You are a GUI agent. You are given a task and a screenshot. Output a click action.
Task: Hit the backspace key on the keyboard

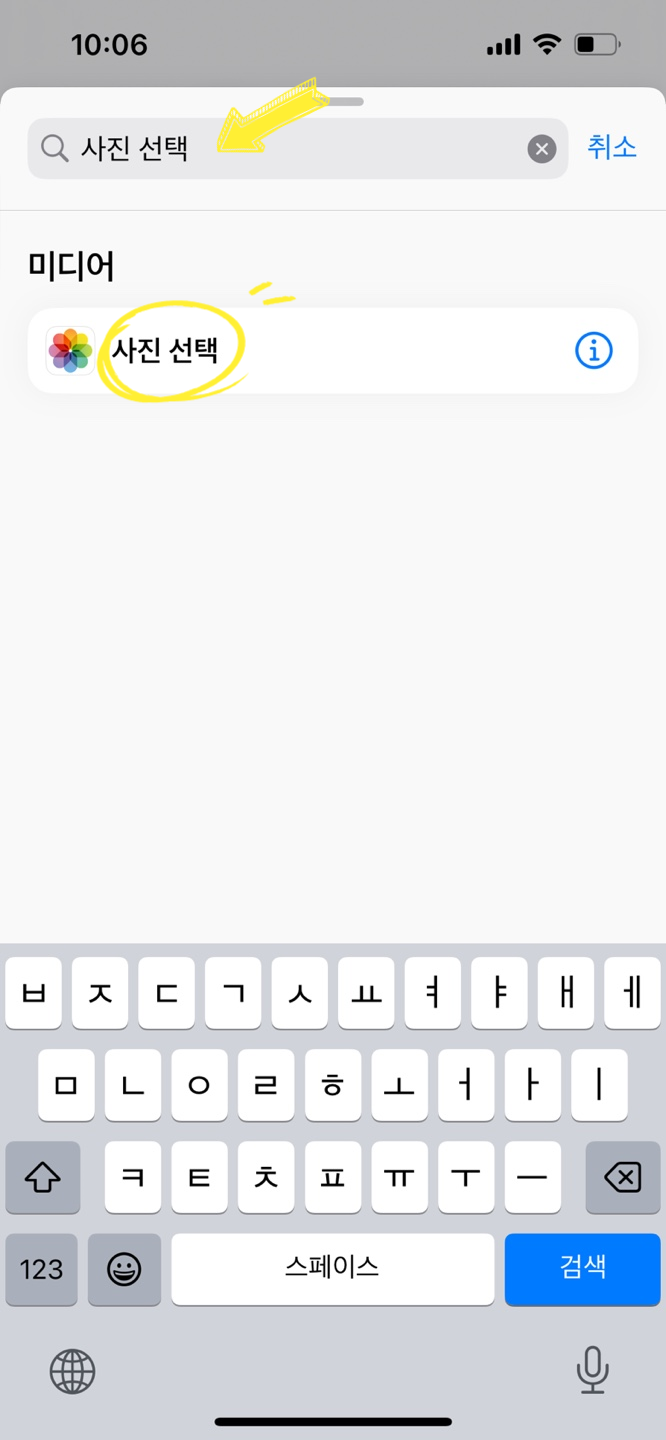[x=622, y=1177]
